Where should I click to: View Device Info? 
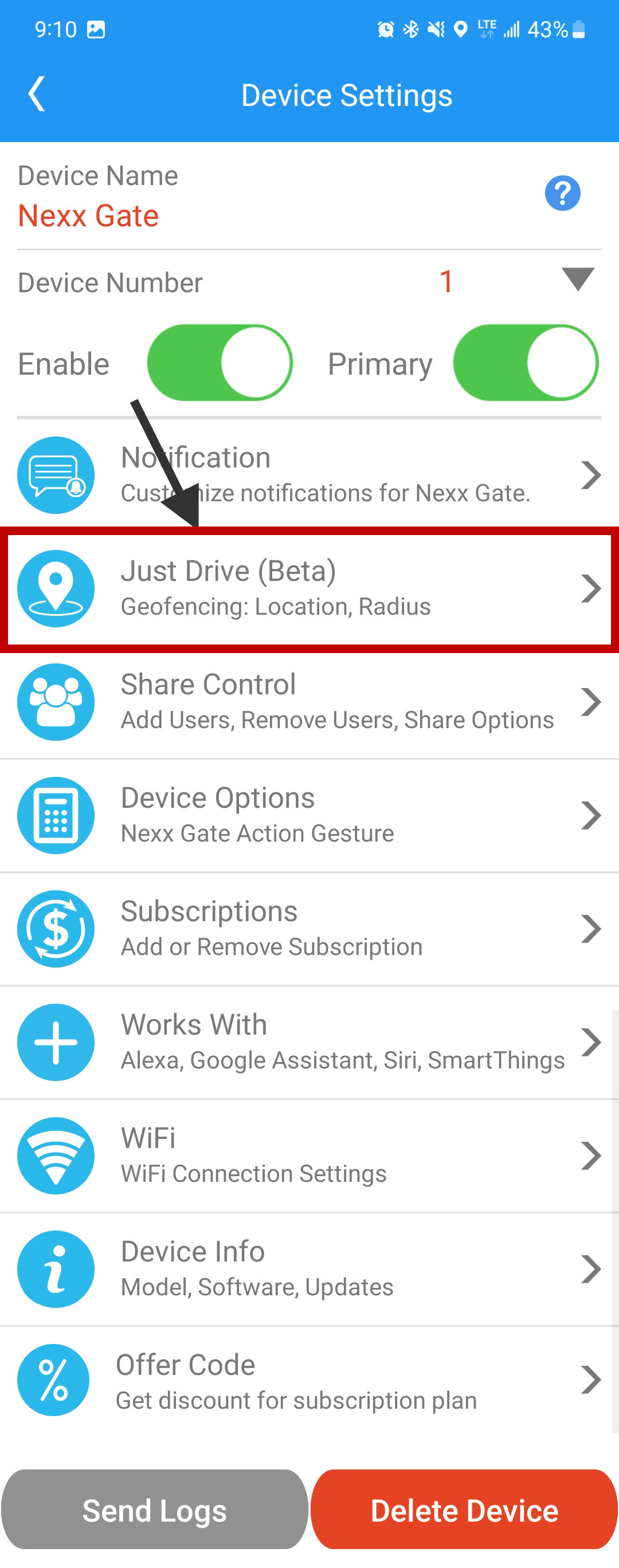[309, 1269]
